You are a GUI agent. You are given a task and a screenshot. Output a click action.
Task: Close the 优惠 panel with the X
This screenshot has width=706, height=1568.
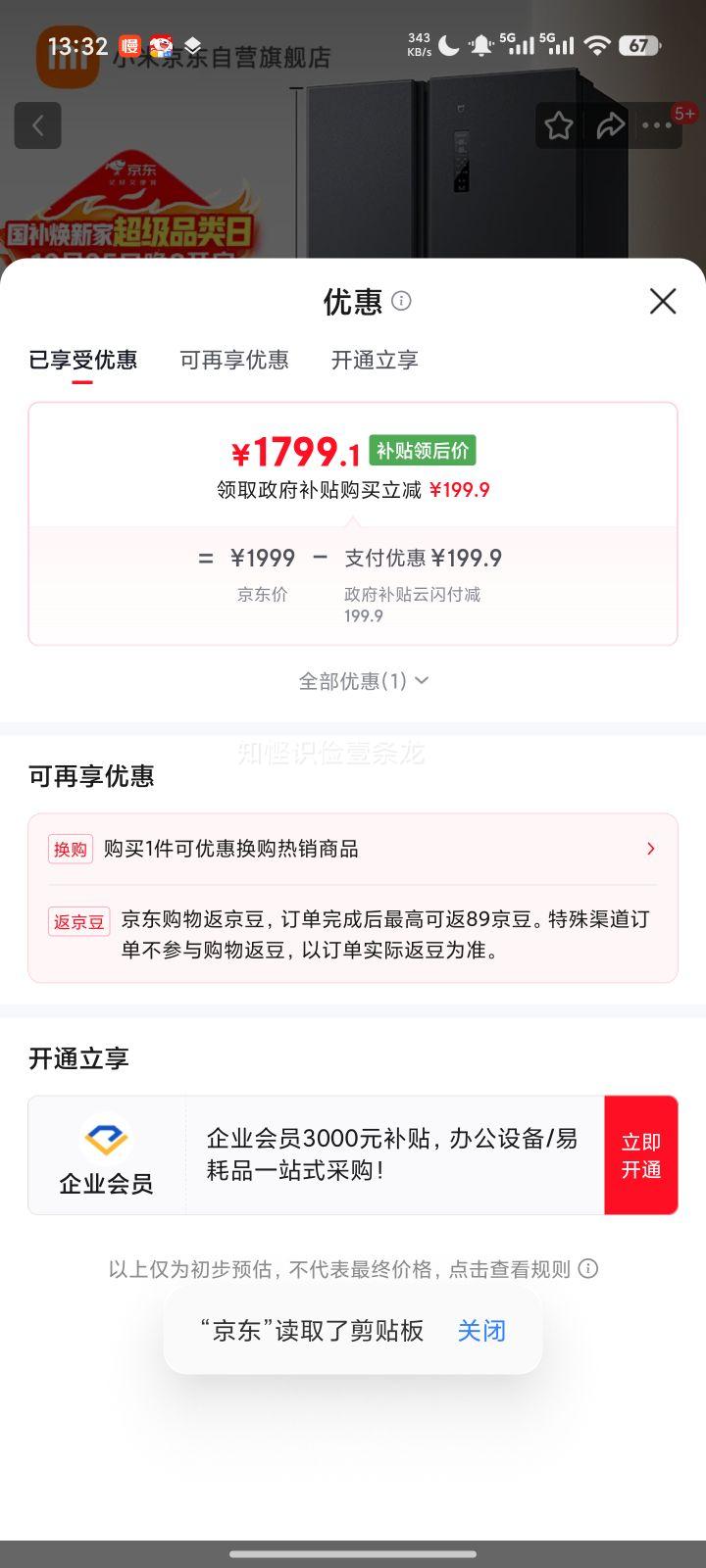663,302
